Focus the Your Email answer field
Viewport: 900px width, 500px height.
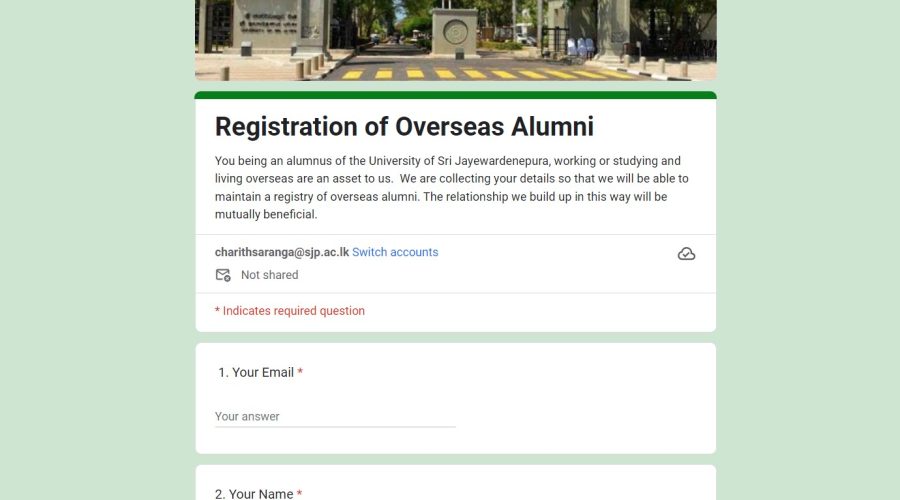334,416
